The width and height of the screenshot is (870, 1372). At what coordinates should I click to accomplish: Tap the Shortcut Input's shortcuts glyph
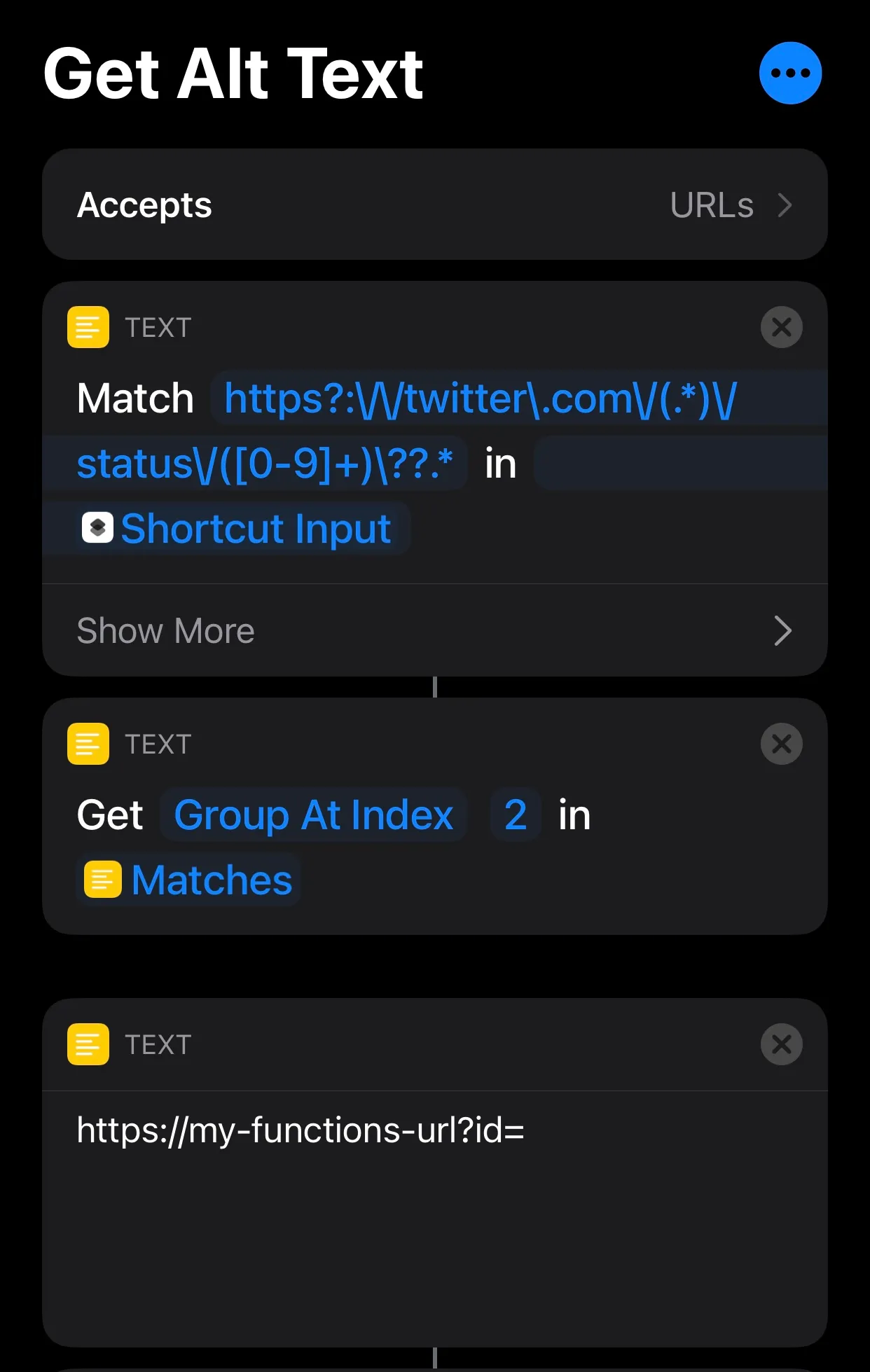[99, 528]
